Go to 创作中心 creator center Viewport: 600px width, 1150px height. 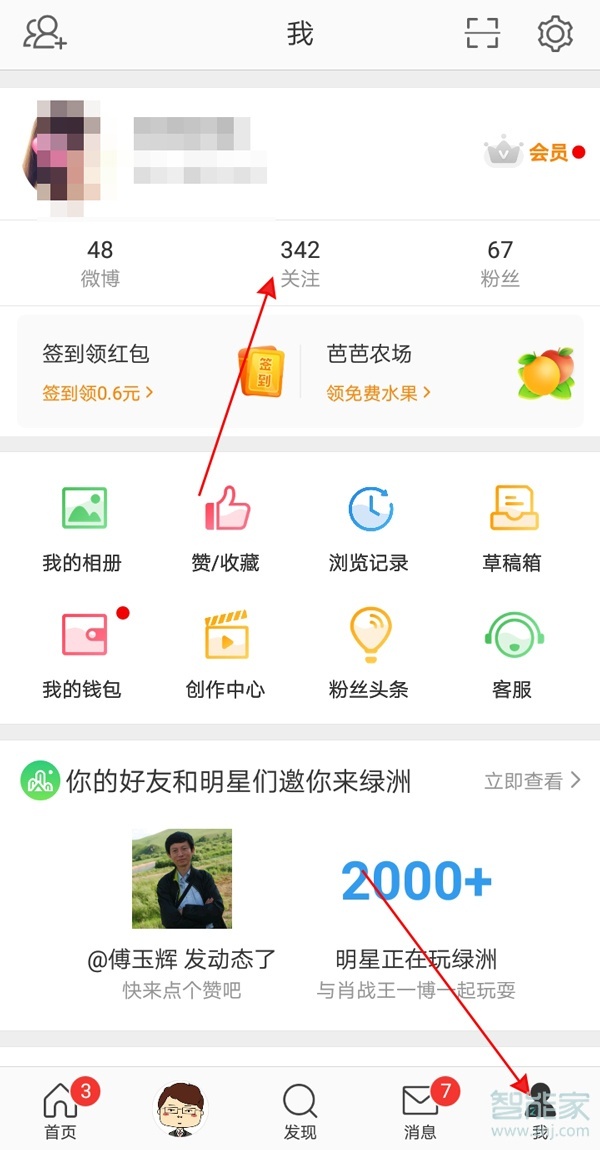(226, 652)
